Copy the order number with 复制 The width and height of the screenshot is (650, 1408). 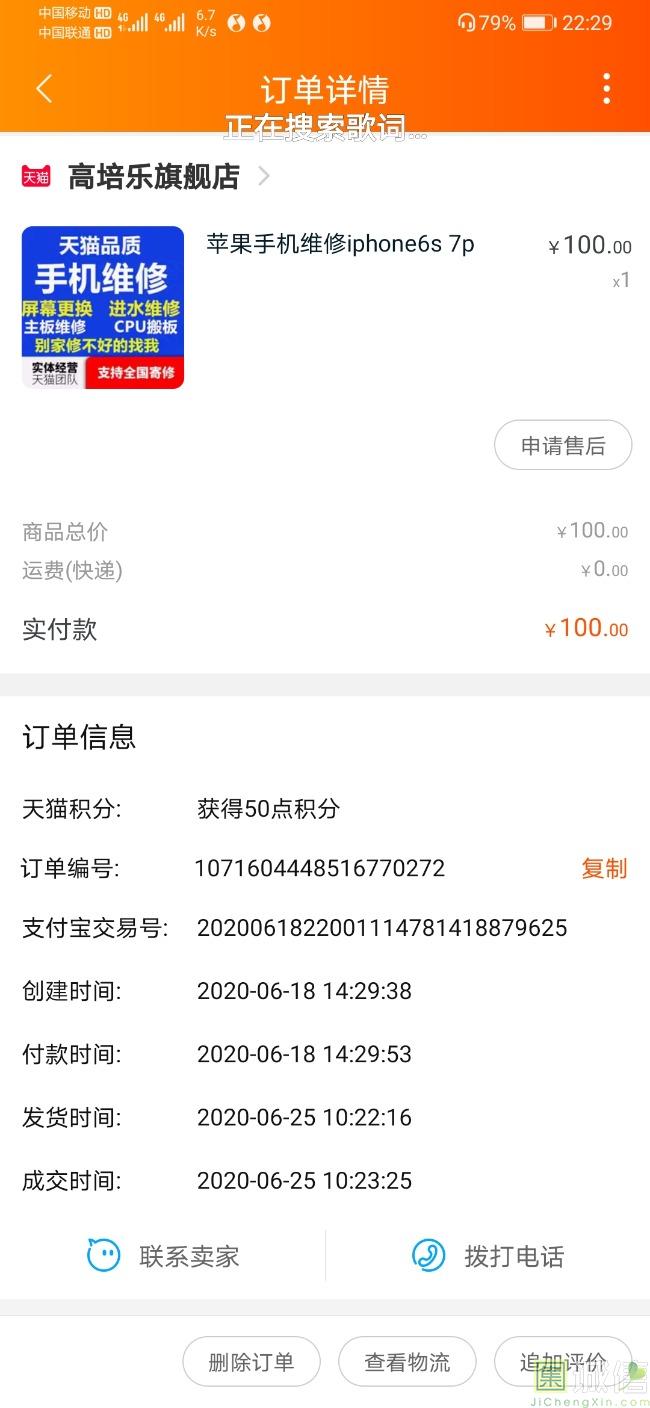pos(604,868)
